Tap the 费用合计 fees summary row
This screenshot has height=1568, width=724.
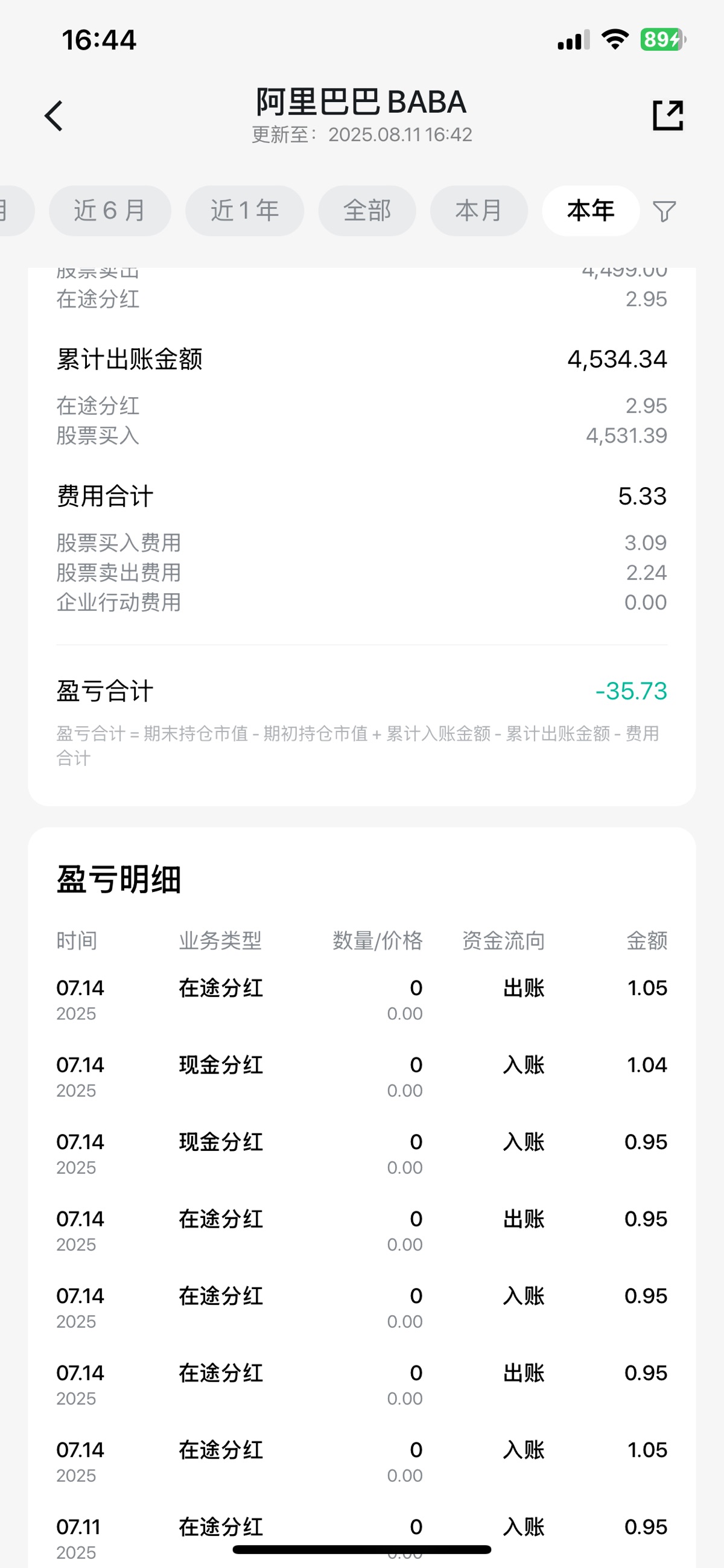pos(361,496)
